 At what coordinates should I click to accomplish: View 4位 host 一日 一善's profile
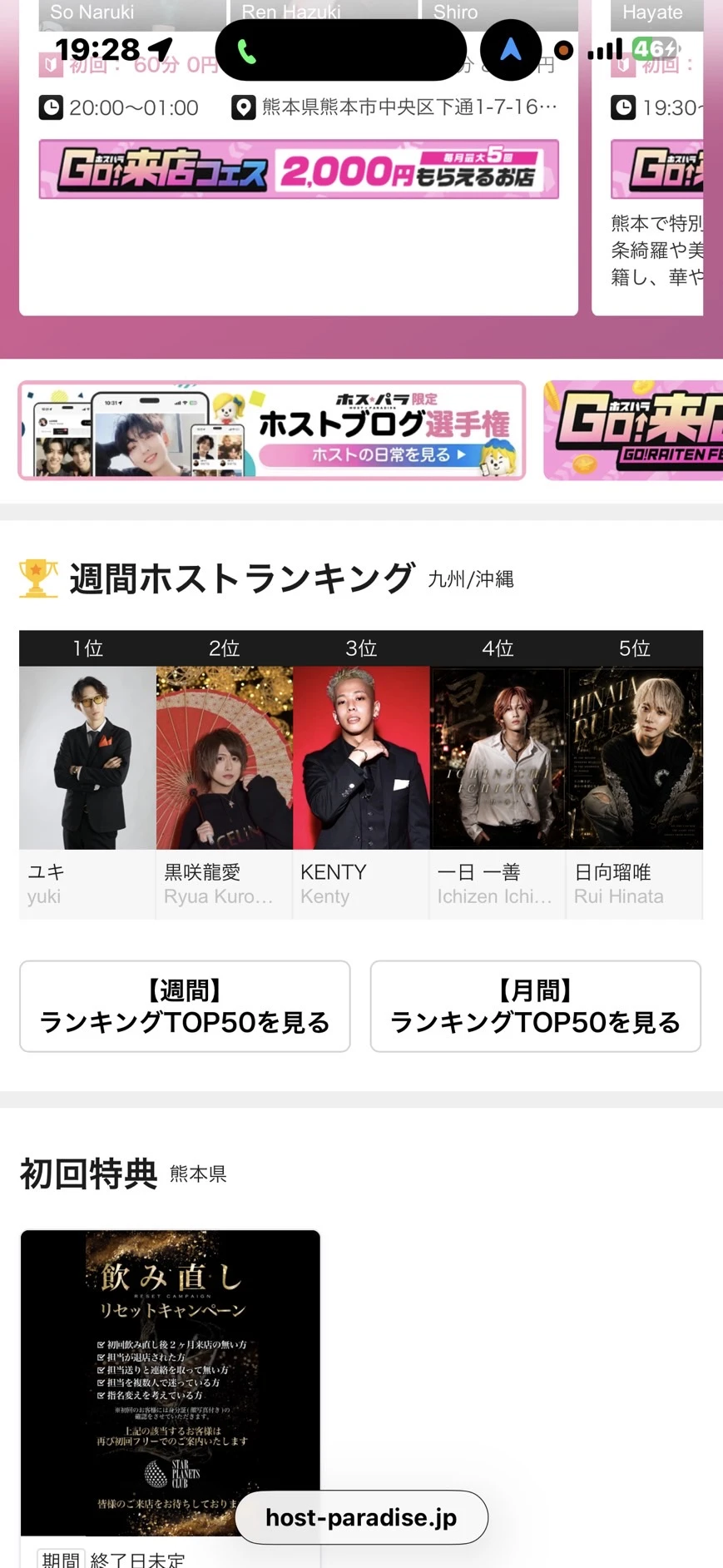coord(498,775)
